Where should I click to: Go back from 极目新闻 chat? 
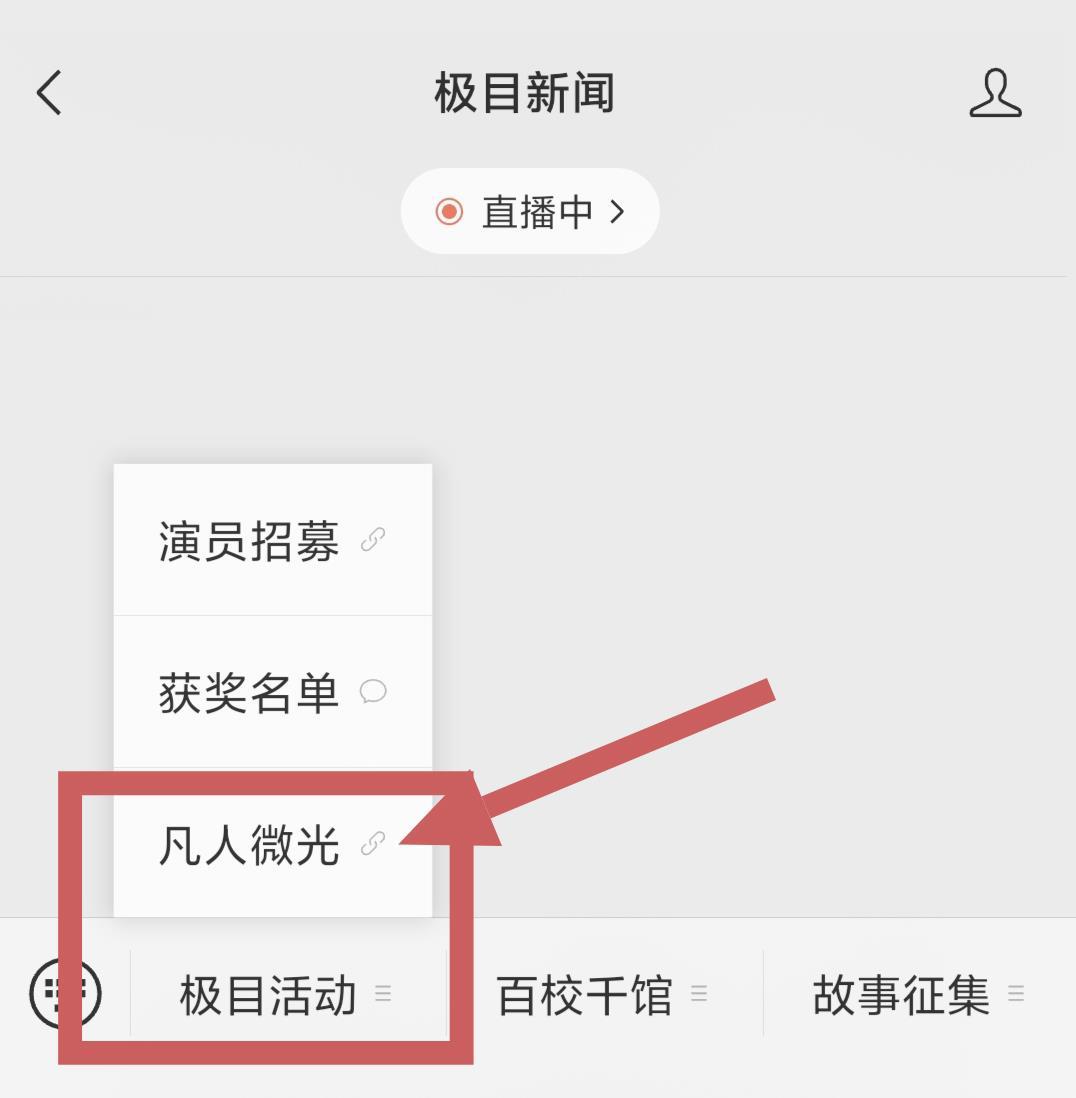coord(49,93)
